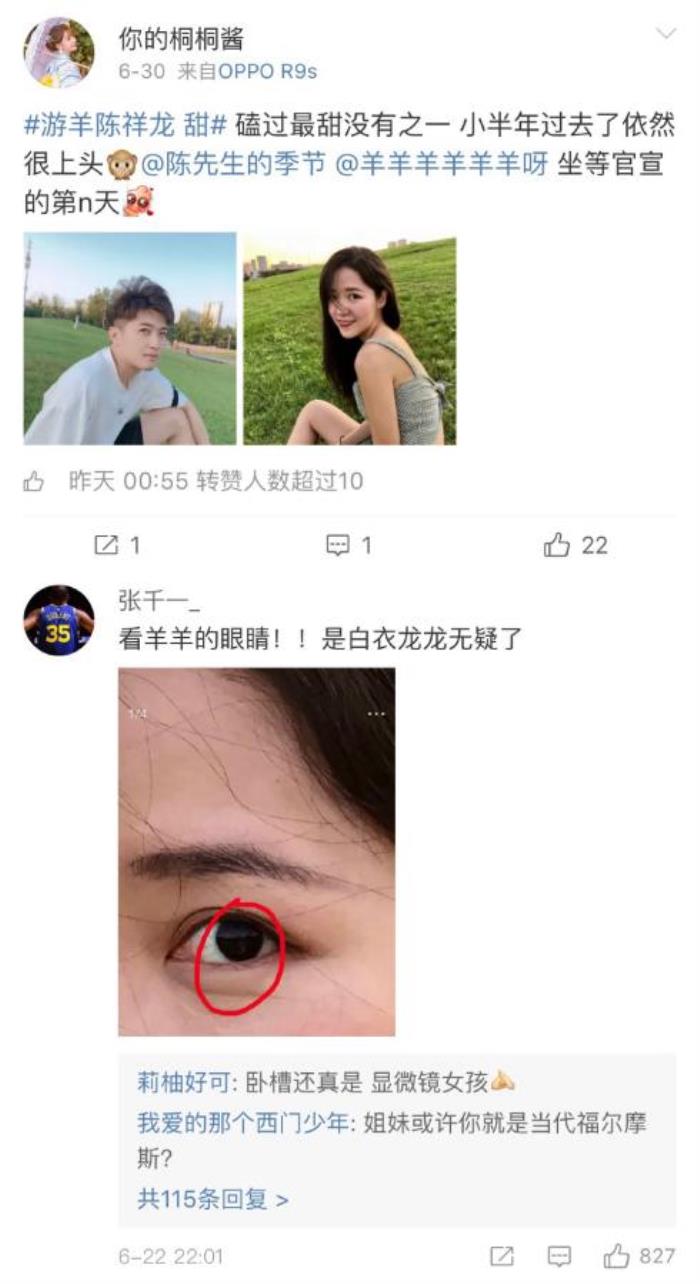Visit the @羊羊羊羊羊羊呀 mention
The width and height of the screenshot is (700, 1284).
click(441, 164)
